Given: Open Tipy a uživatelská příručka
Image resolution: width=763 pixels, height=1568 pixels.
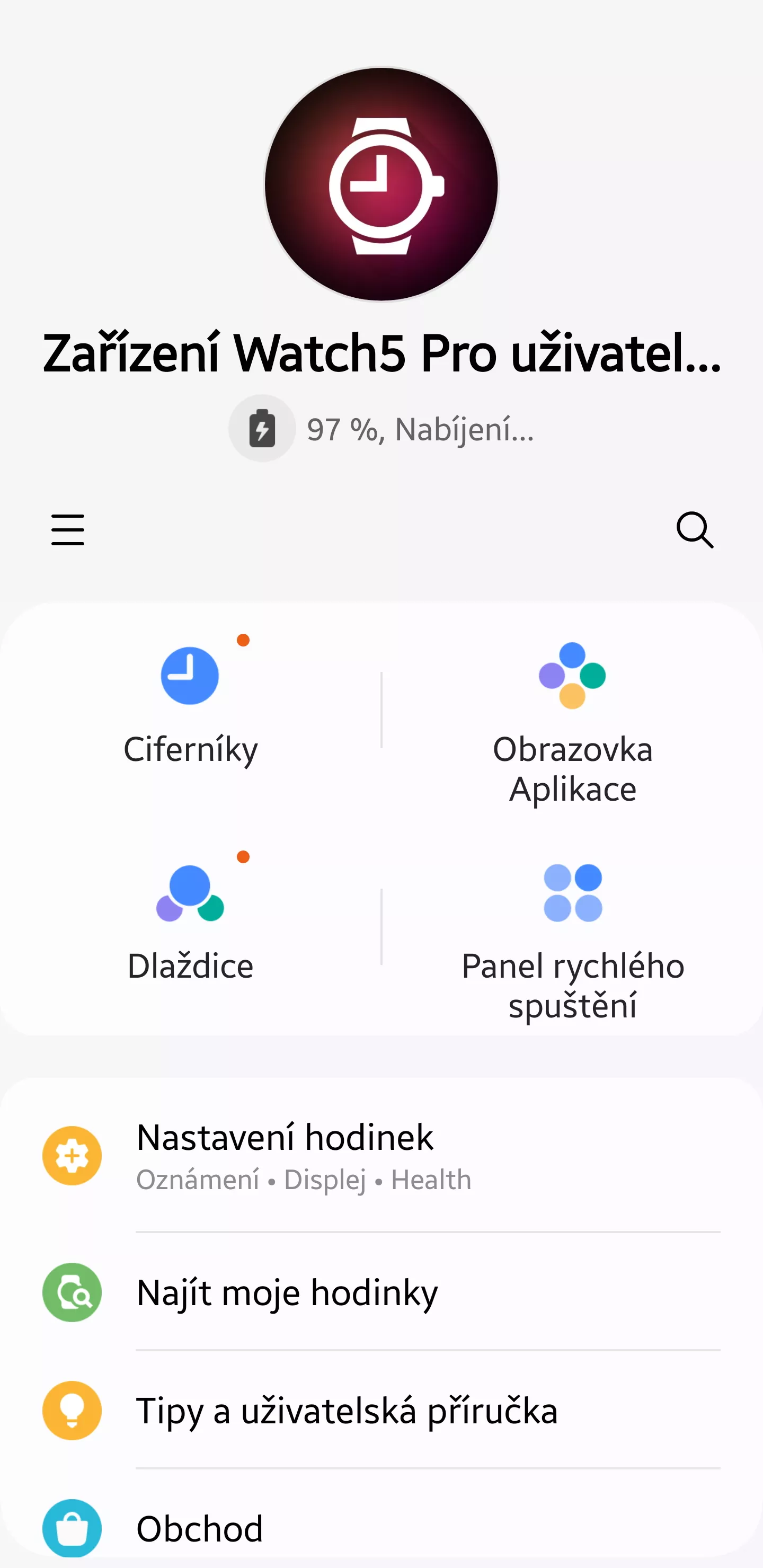Looking at the screenshot, I should pyautogui.click(x=381, y=1410).
